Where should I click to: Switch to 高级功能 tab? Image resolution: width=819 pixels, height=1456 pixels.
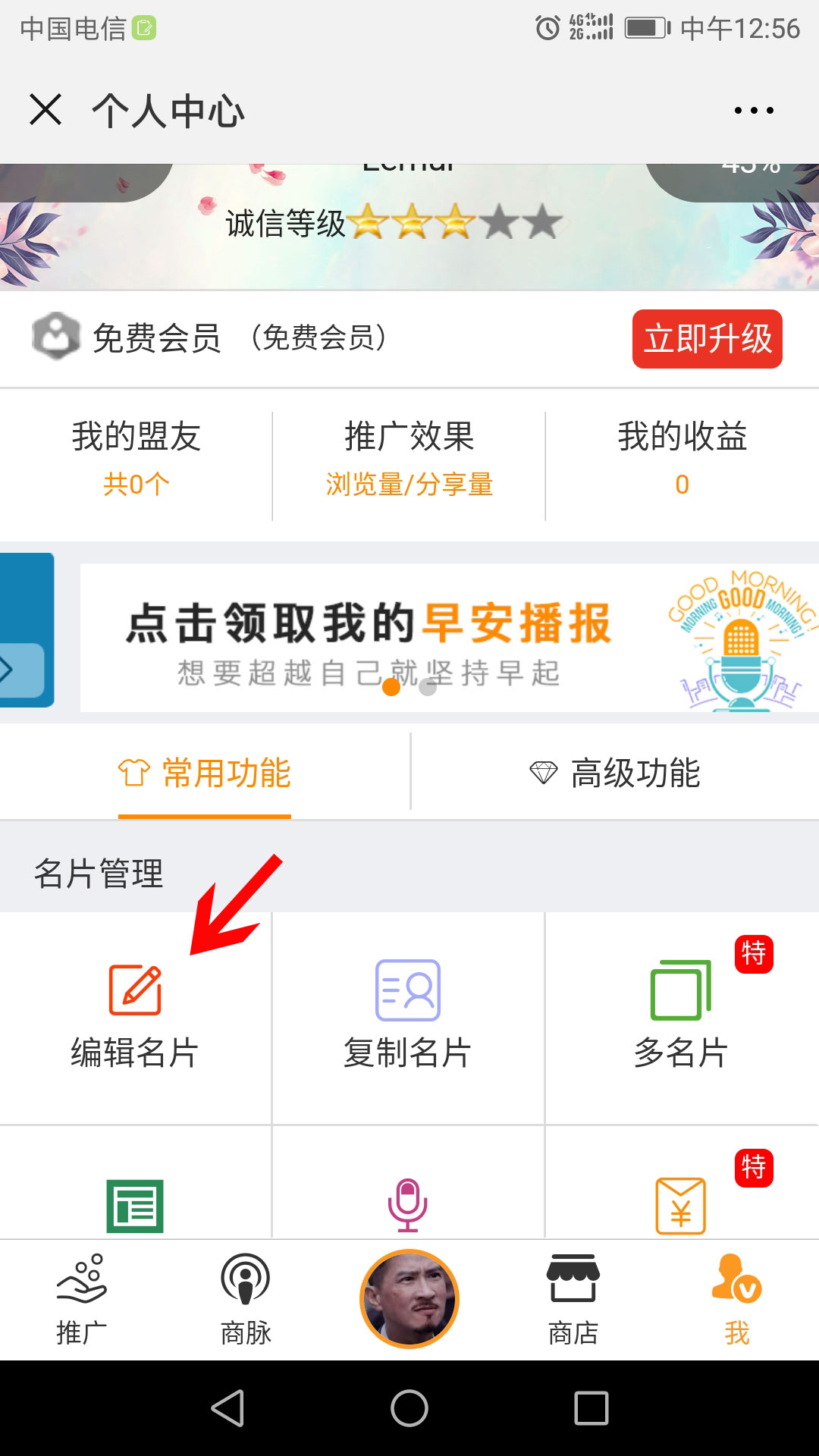tap(614, 773)
